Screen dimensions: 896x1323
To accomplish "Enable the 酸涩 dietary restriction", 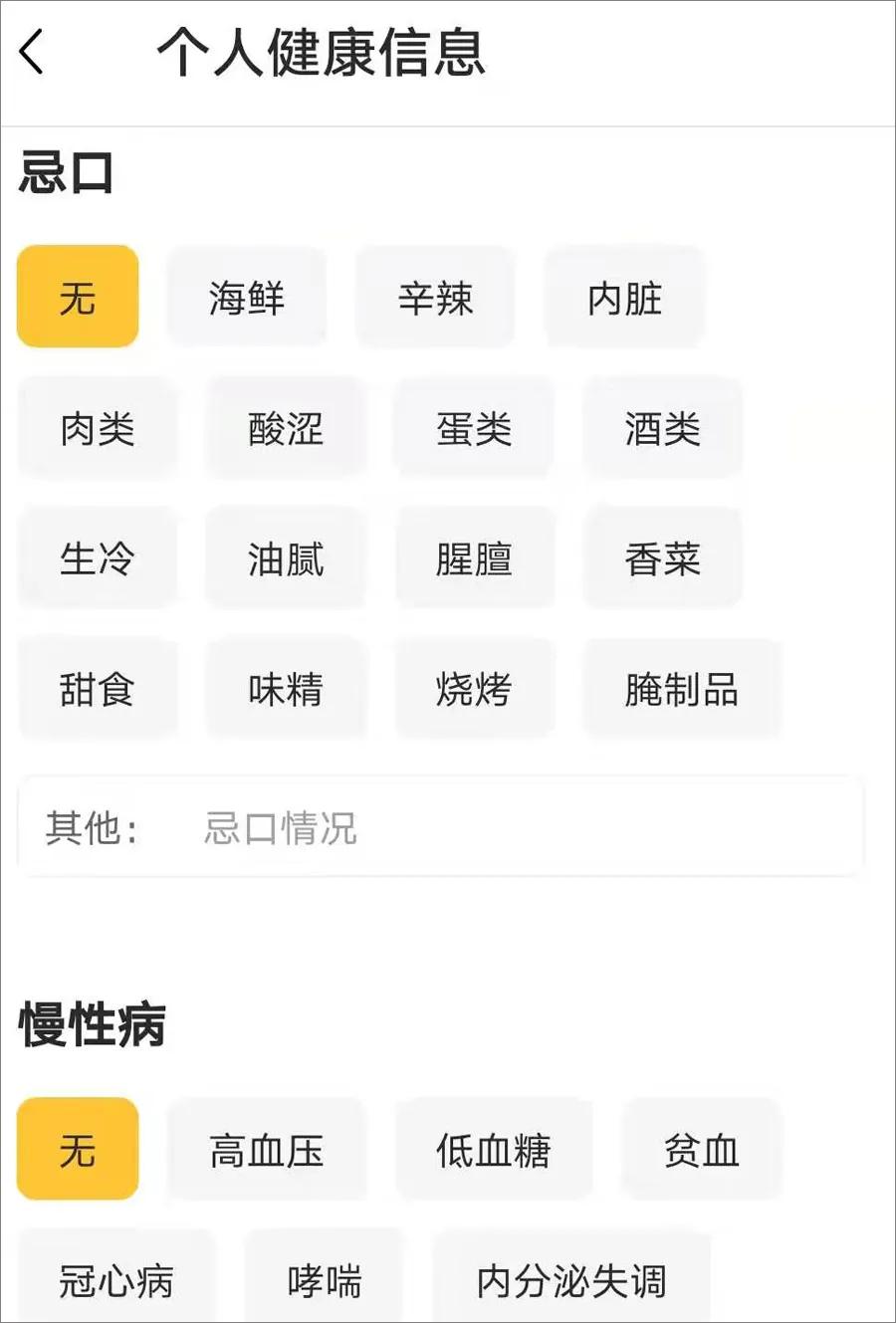I will point(286,428).
